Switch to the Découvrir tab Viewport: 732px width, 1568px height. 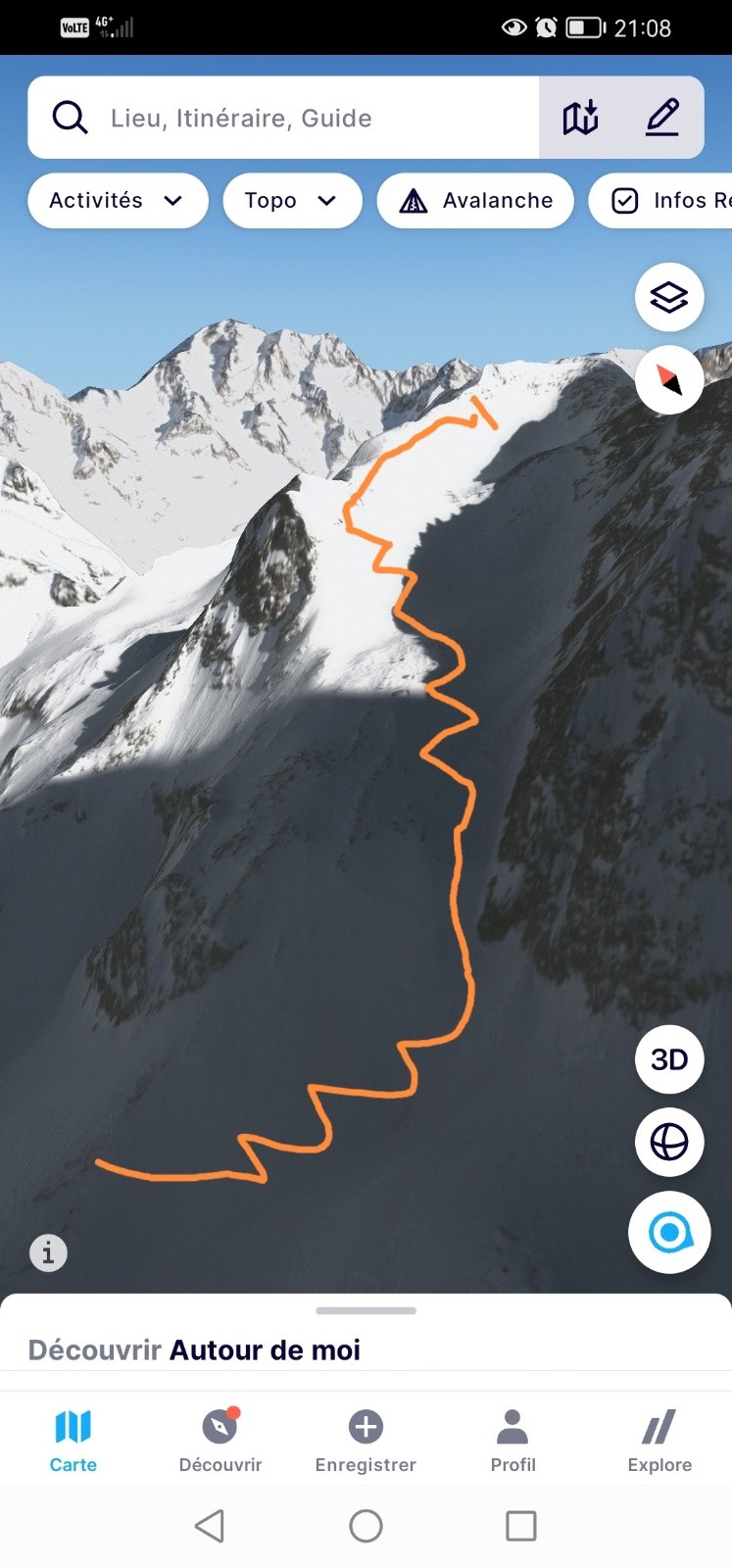(x=220, y=1441)
